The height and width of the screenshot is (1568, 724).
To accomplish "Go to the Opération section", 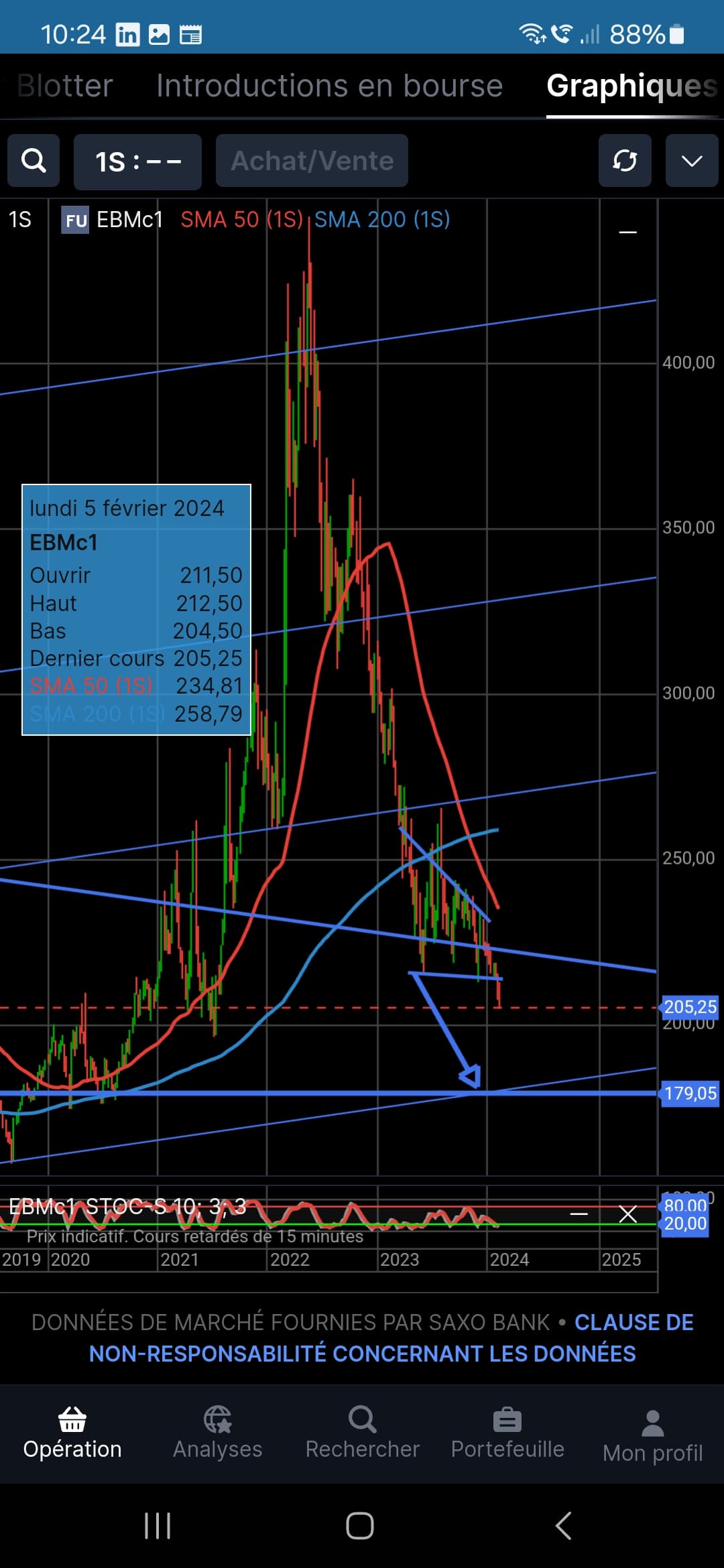I will click(72, 1433).
